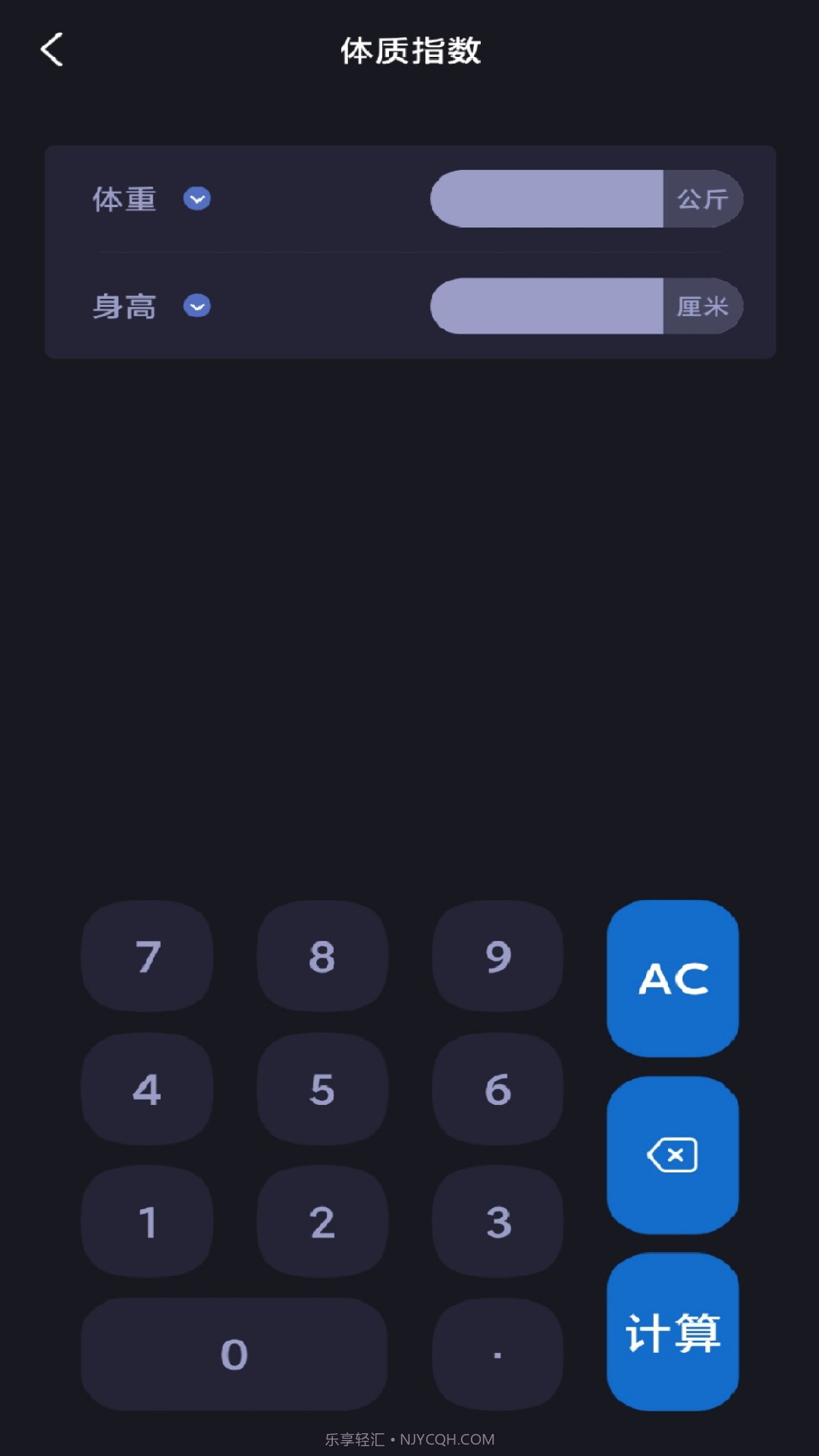Tap the 7 key
819x1456 pixels.
(147, 956)
